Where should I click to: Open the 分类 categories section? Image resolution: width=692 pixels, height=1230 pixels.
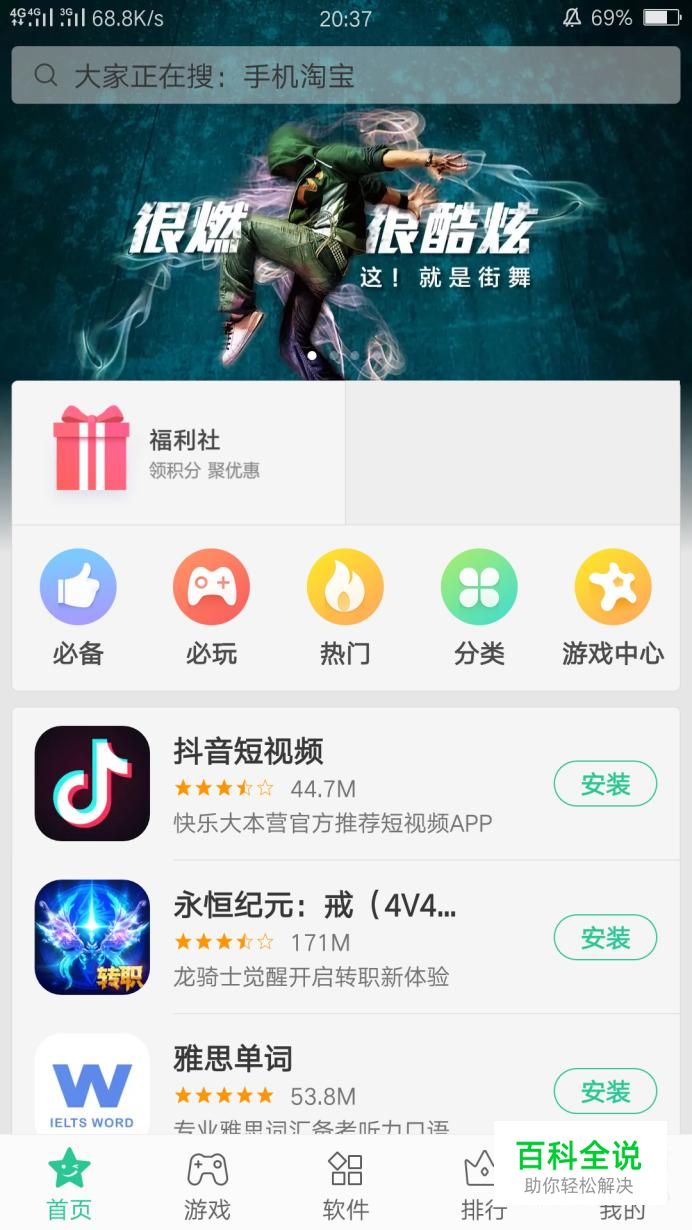pyautogui.click(x=479, y=607)
